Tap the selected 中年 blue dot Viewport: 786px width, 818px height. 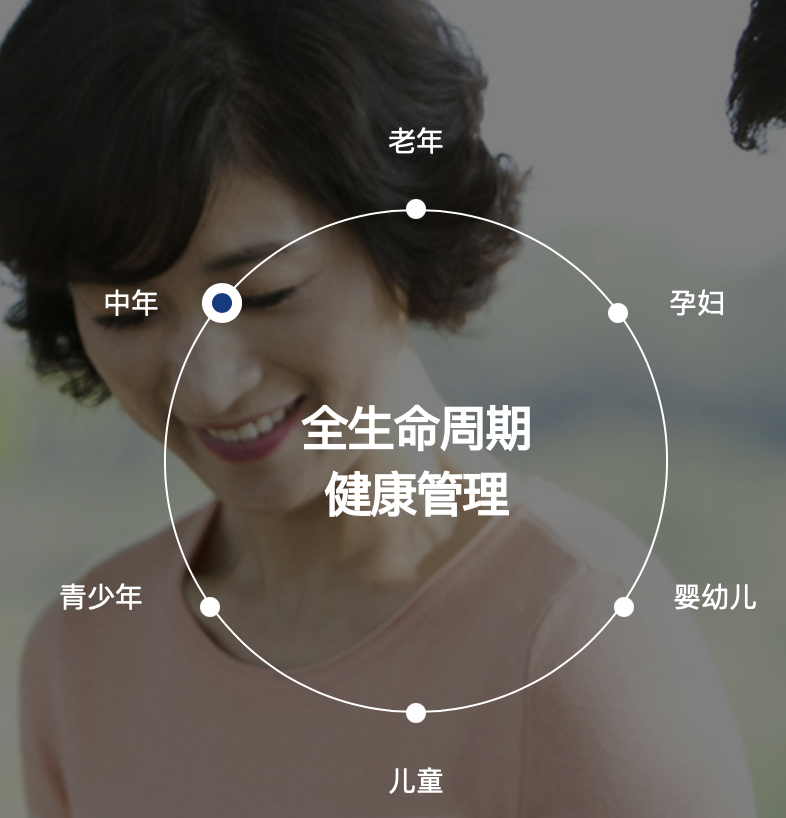(222, 303)
